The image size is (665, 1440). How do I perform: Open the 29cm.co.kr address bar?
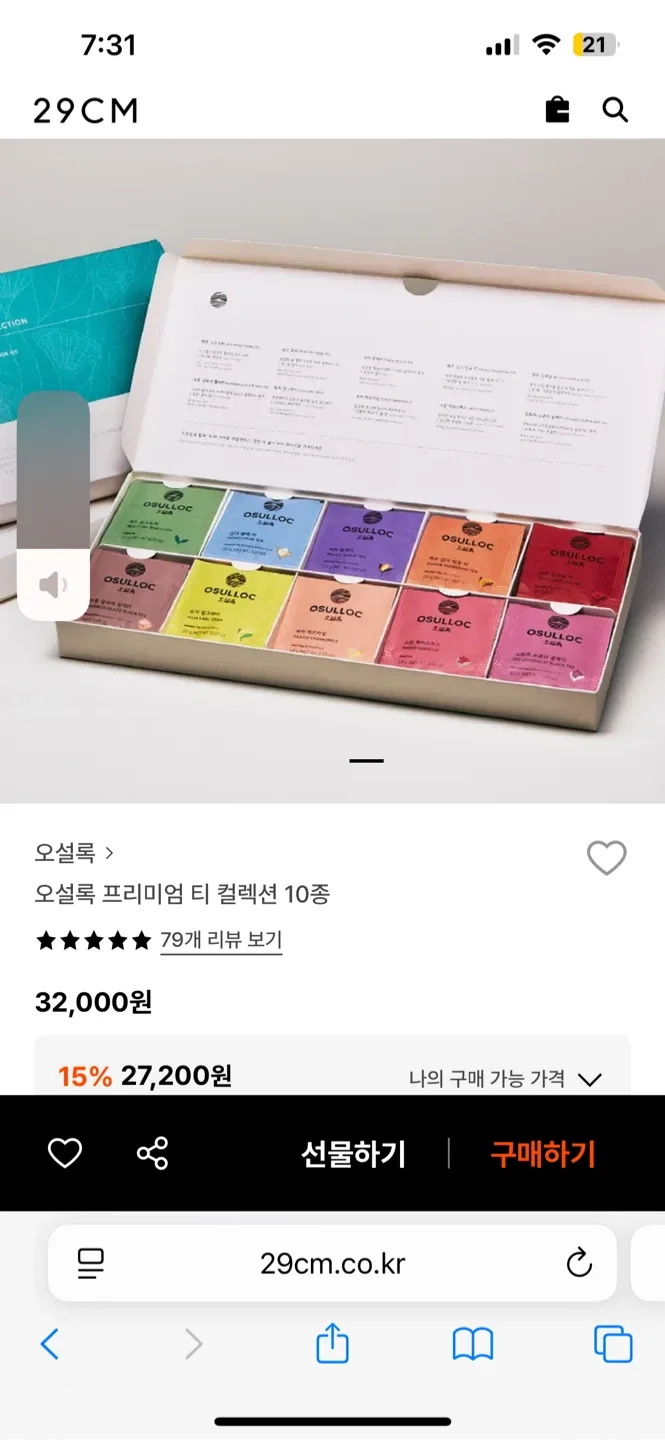(x=332, y=1263)
